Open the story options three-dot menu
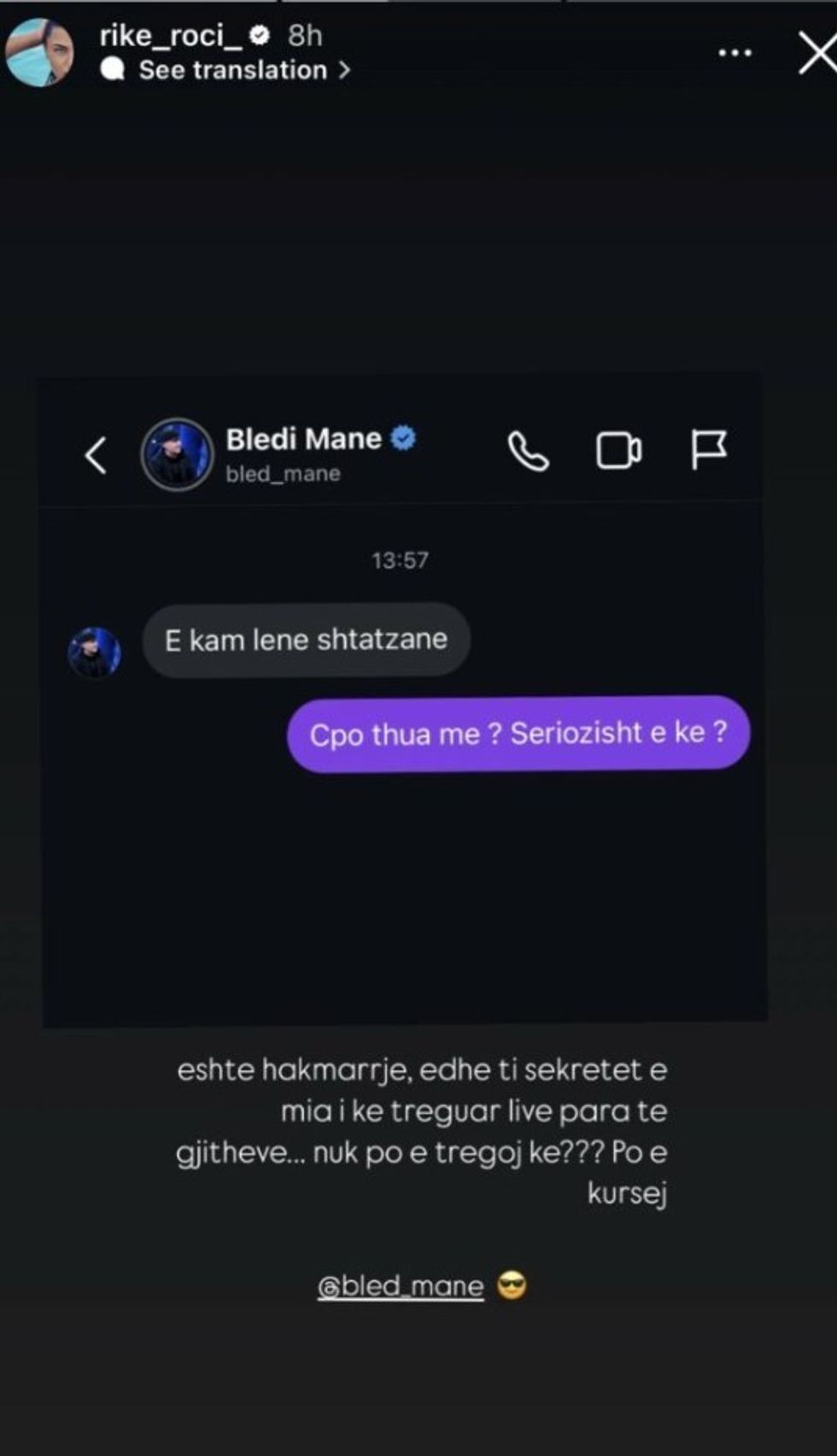Viewport: 837px width, 1456px height. pos(733,53)
